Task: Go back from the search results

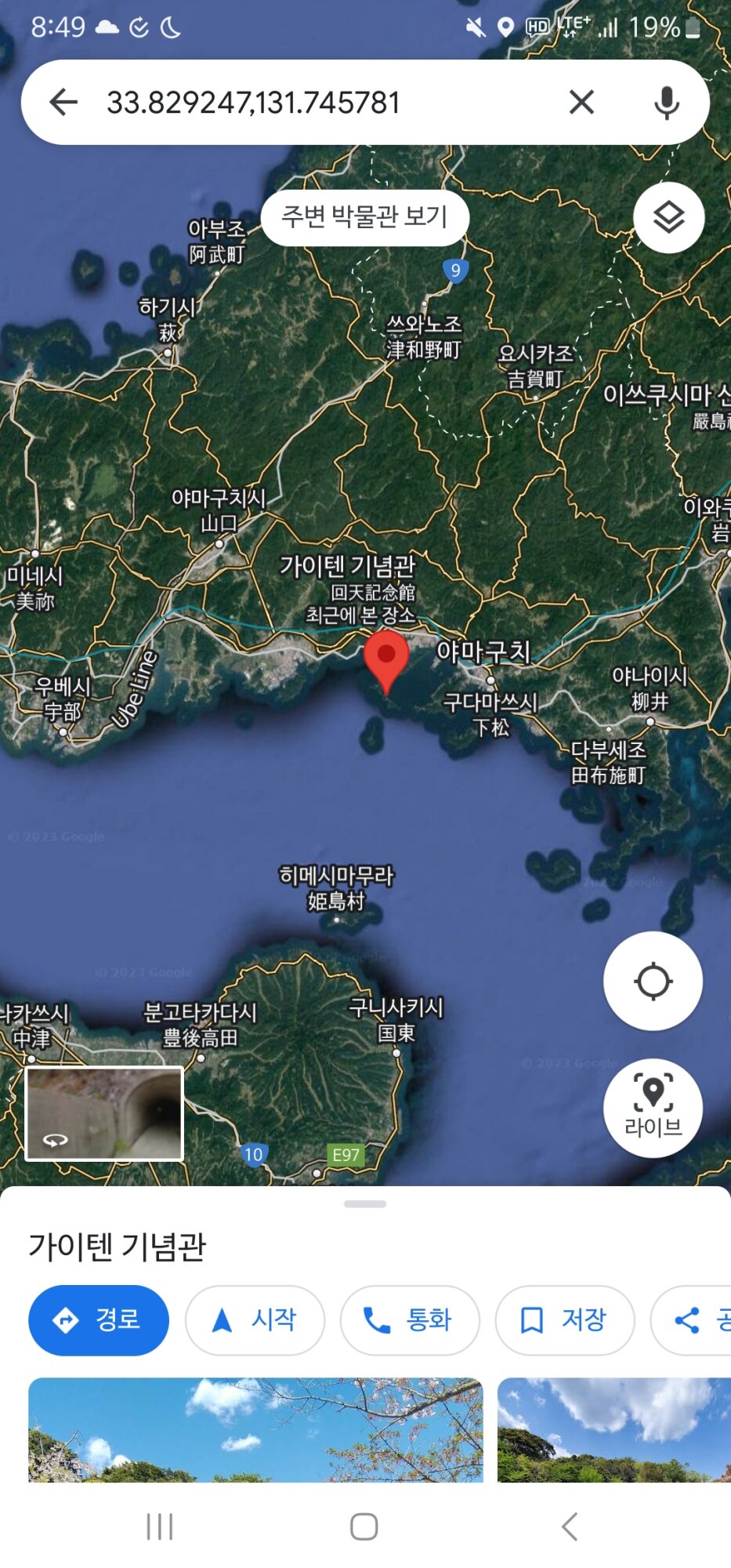Action: [x=63, y=102]
